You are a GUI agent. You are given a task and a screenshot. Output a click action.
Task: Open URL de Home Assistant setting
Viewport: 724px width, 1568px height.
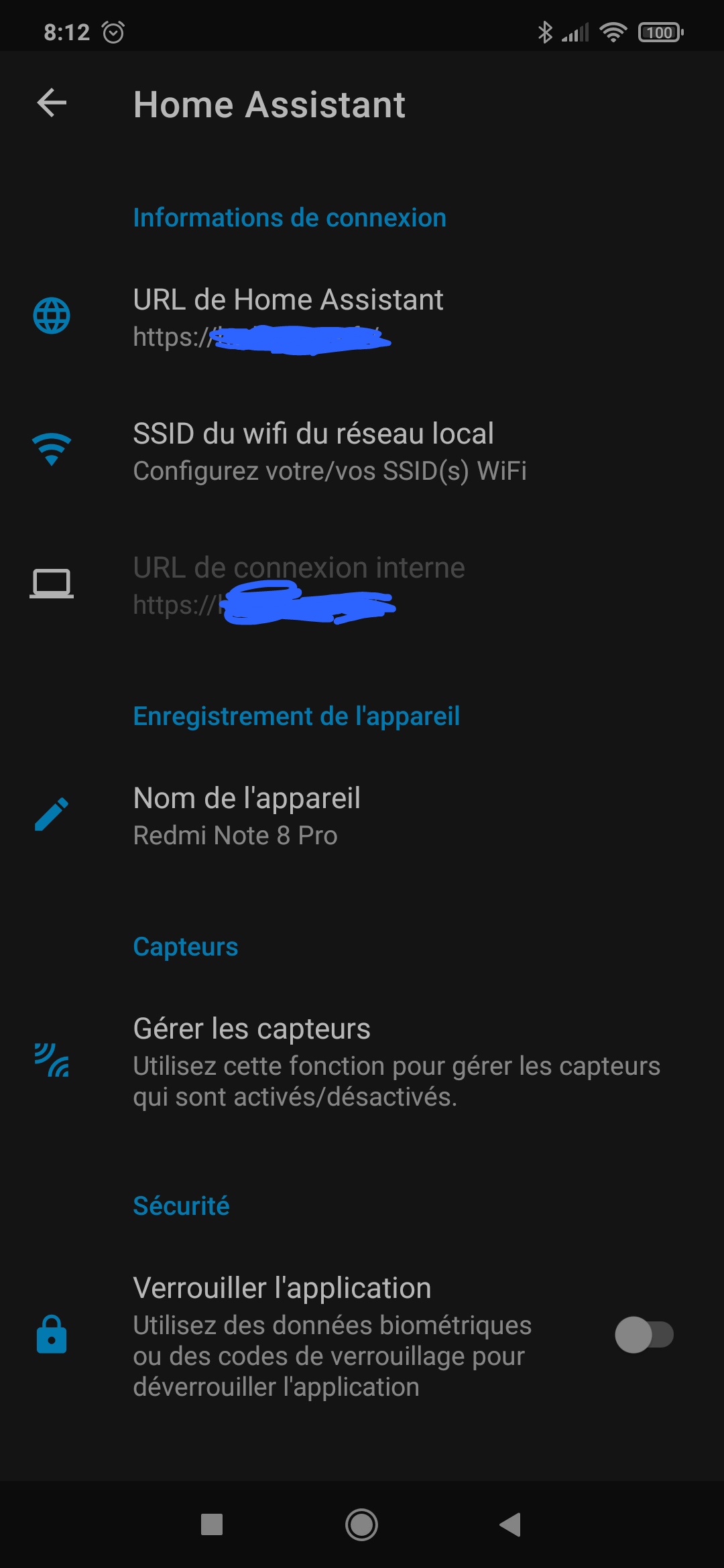(362, 317)
